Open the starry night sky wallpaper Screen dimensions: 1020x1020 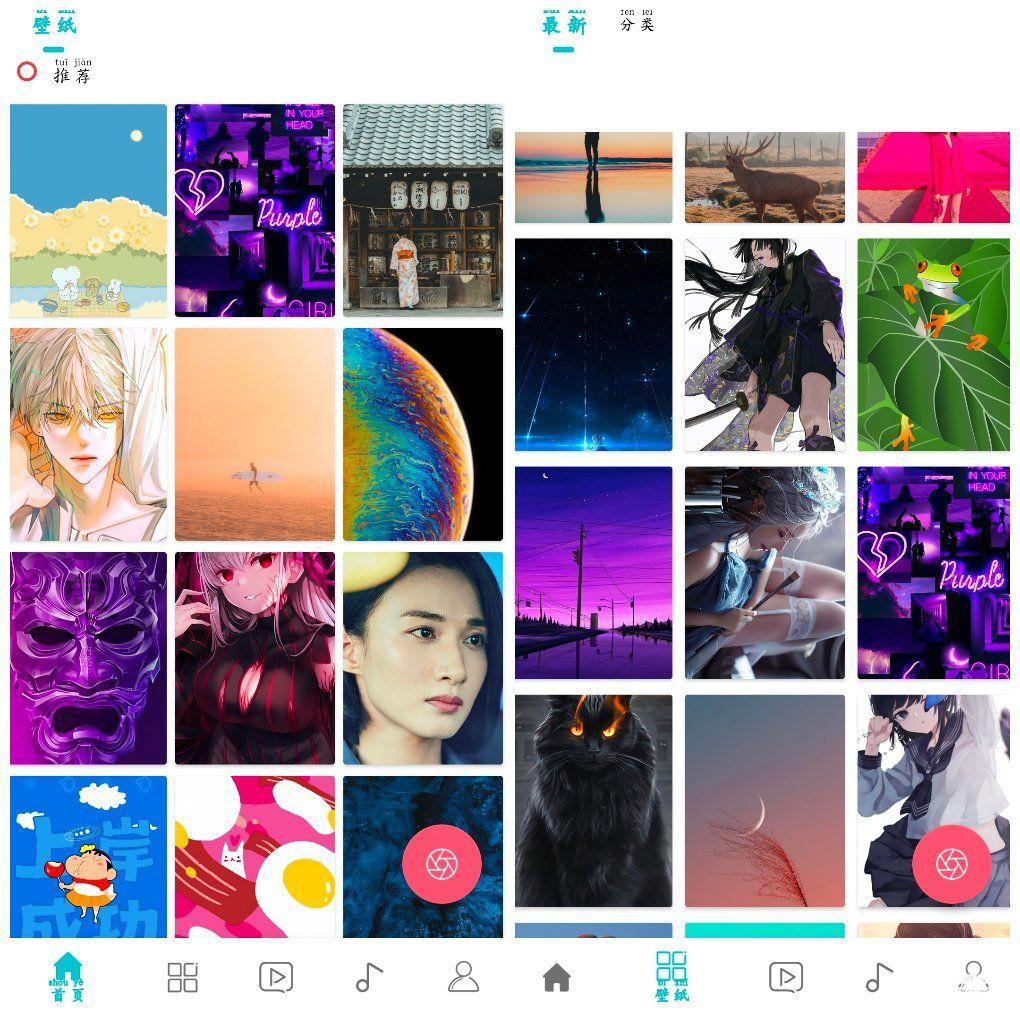(x=593, y=344)
